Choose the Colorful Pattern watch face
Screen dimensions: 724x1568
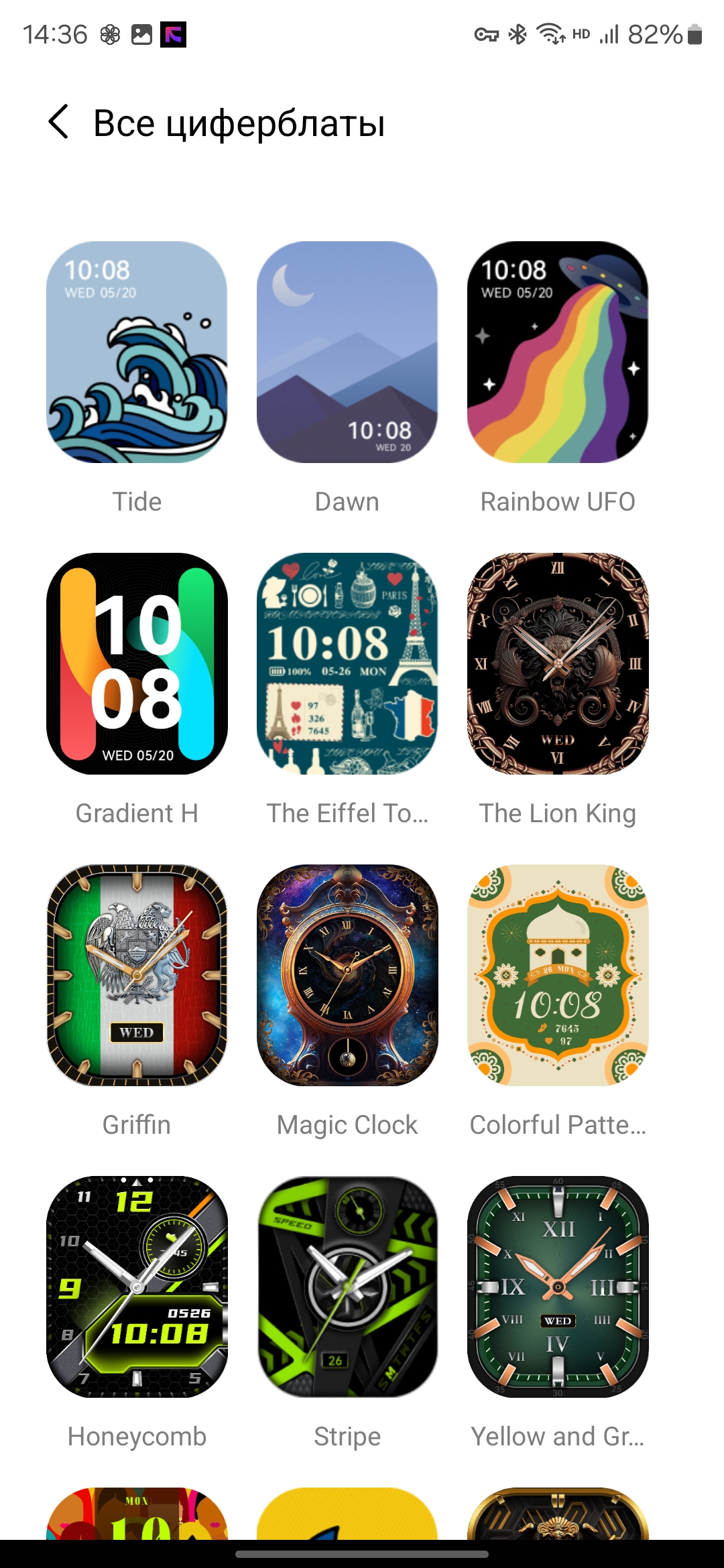[x=558, y=976]
